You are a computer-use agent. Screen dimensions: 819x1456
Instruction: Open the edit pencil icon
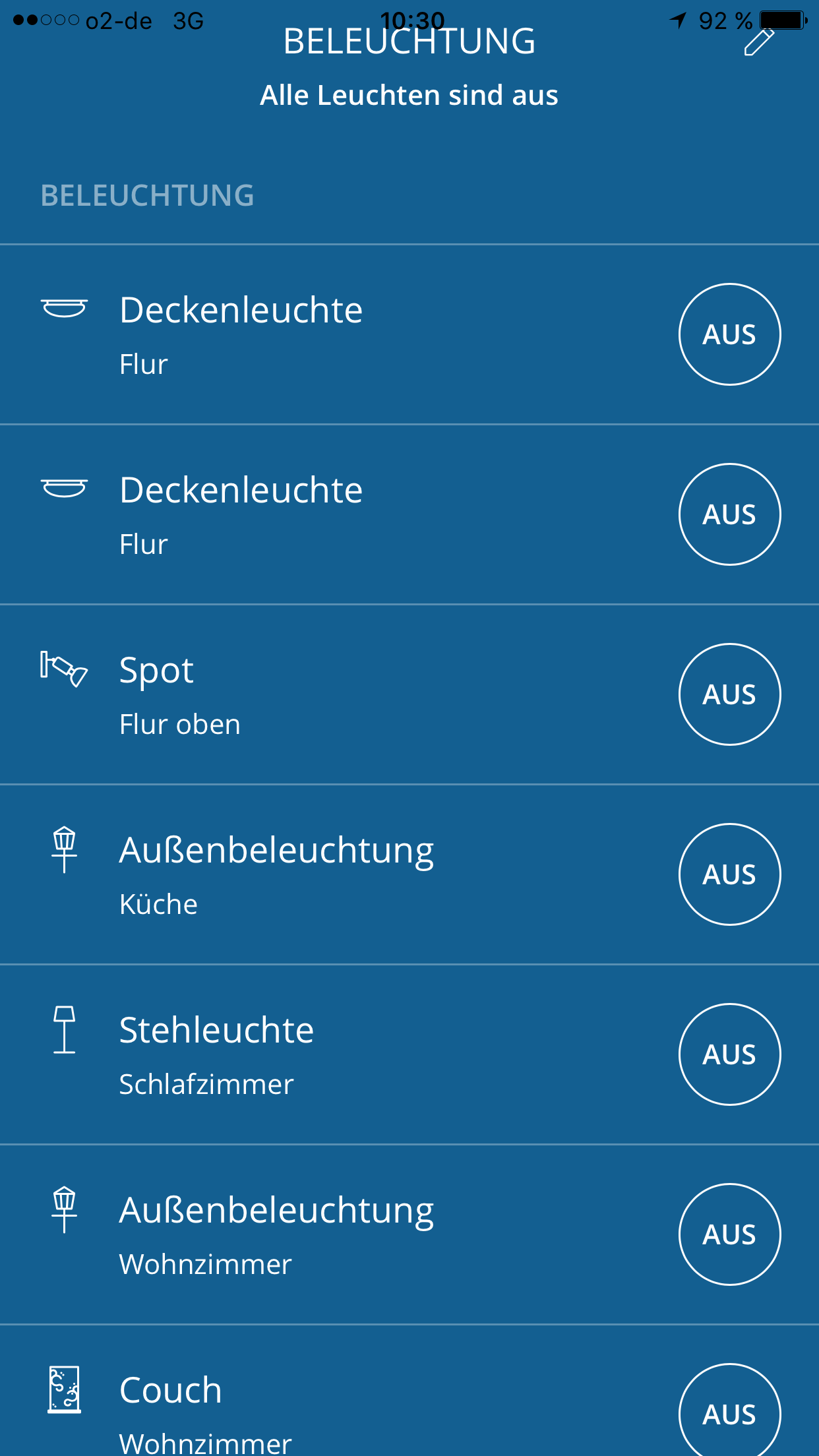click(x=758, y=42)
